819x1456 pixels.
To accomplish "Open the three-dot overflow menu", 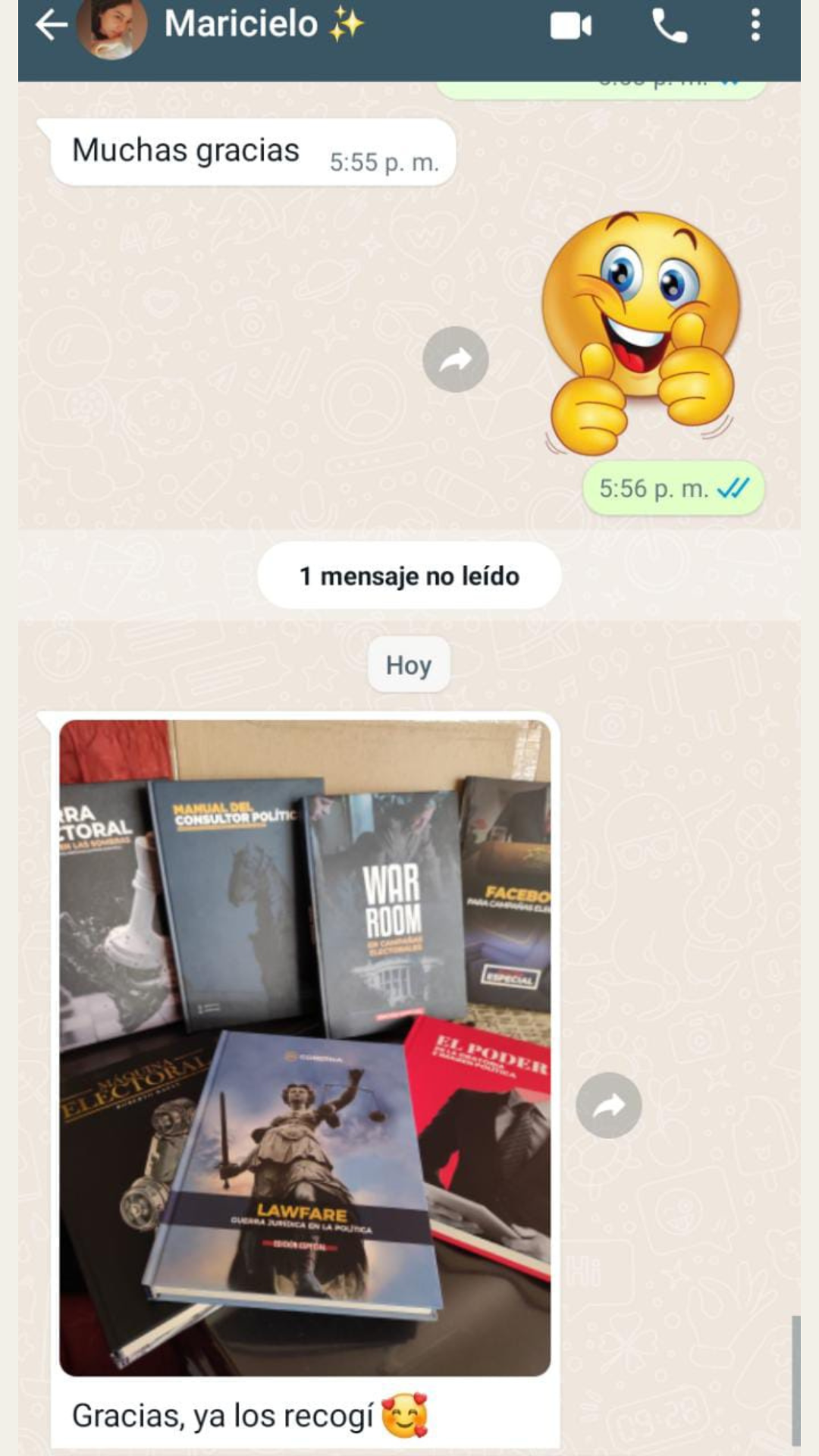I will [755, 26].
